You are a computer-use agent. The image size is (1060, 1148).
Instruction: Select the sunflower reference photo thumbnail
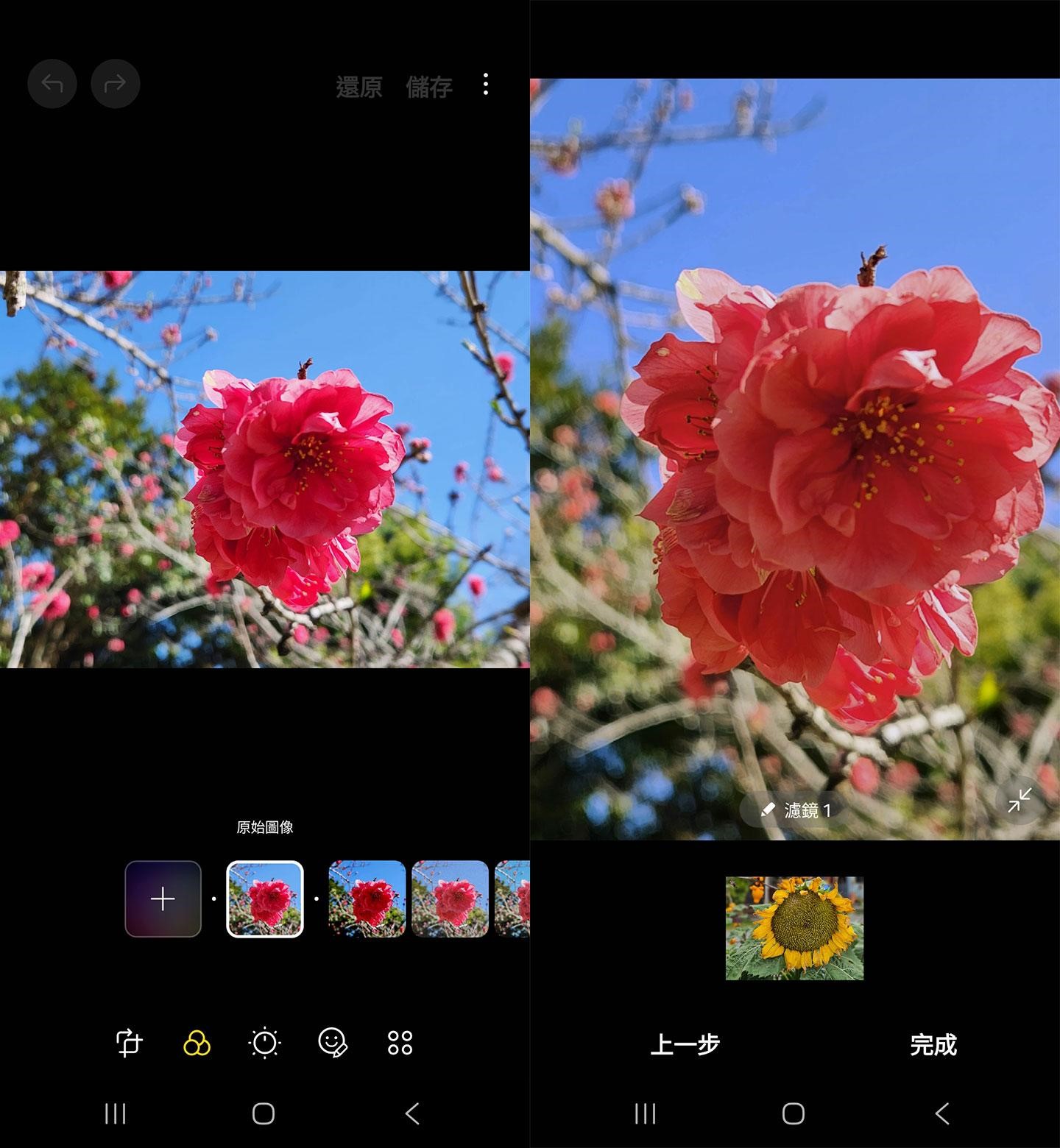794,928
